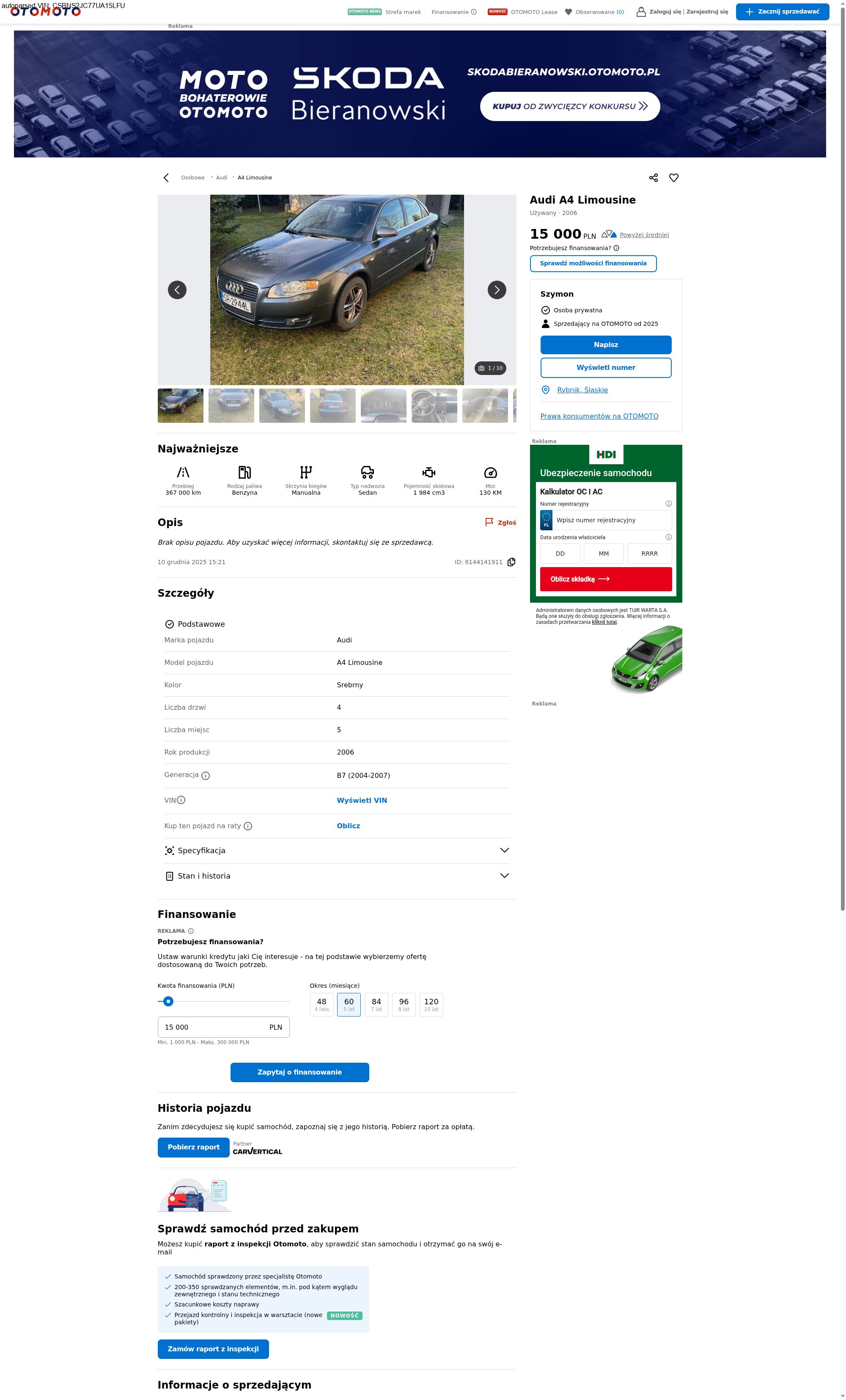
Task: Copy the listing ID
Action: point(511,562)
